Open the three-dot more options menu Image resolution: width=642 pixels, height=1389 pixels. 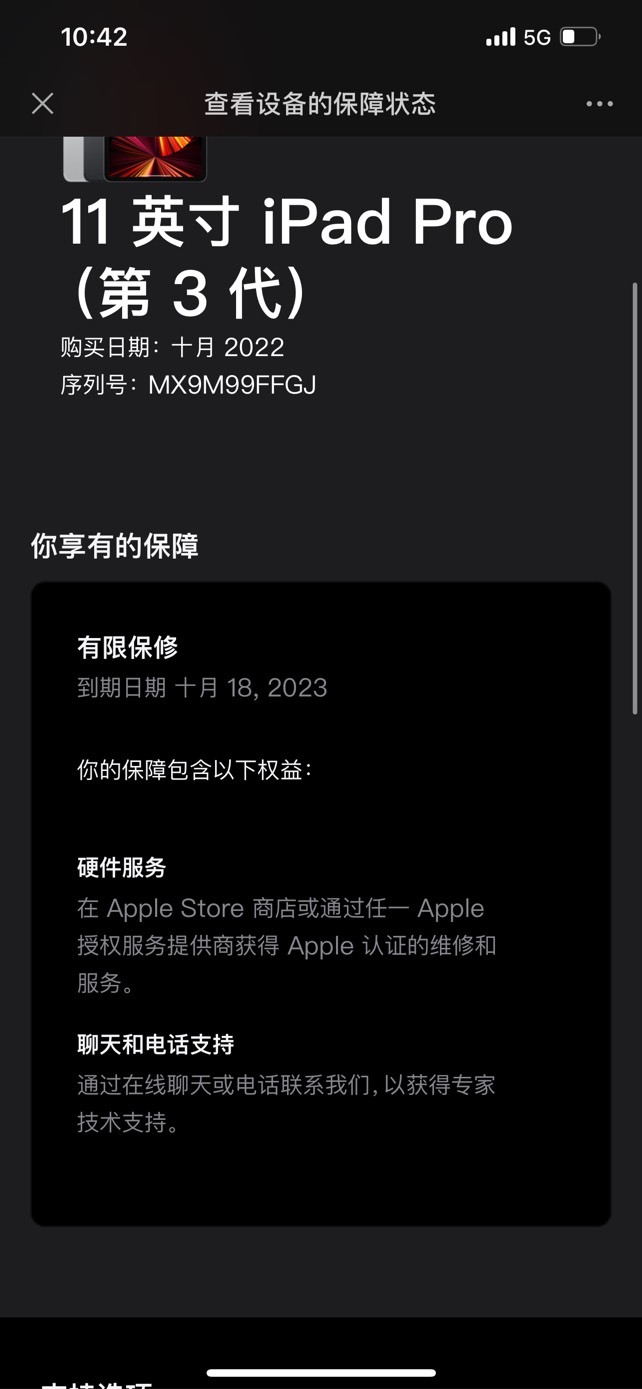point(599,104)
